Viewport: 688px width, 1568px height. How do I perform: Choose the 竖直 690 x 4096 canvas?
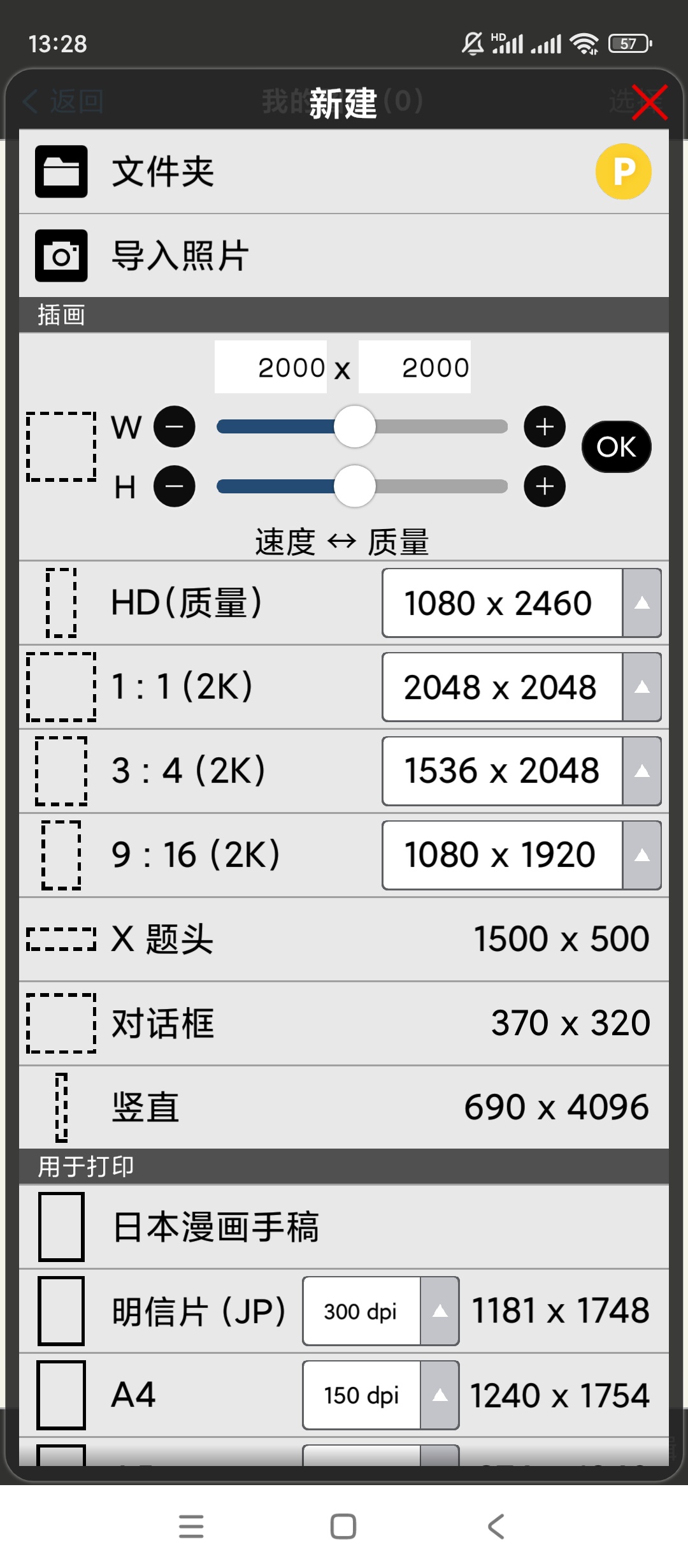[x=344, y=1107]
